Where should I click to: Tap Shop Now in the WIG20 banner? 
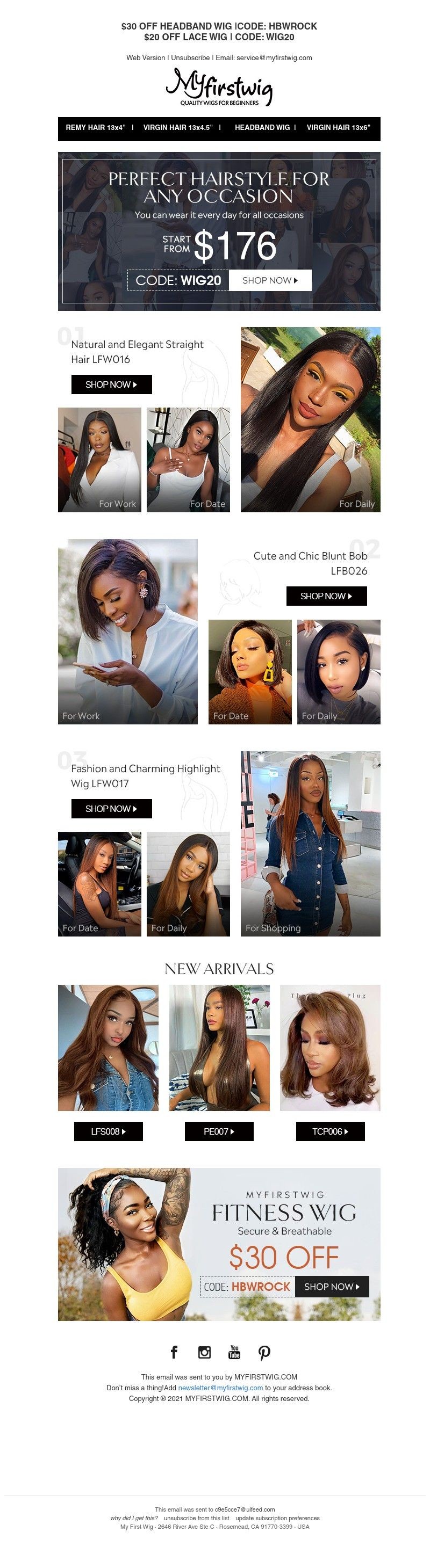pyautogui.click(x=270, y=281)
